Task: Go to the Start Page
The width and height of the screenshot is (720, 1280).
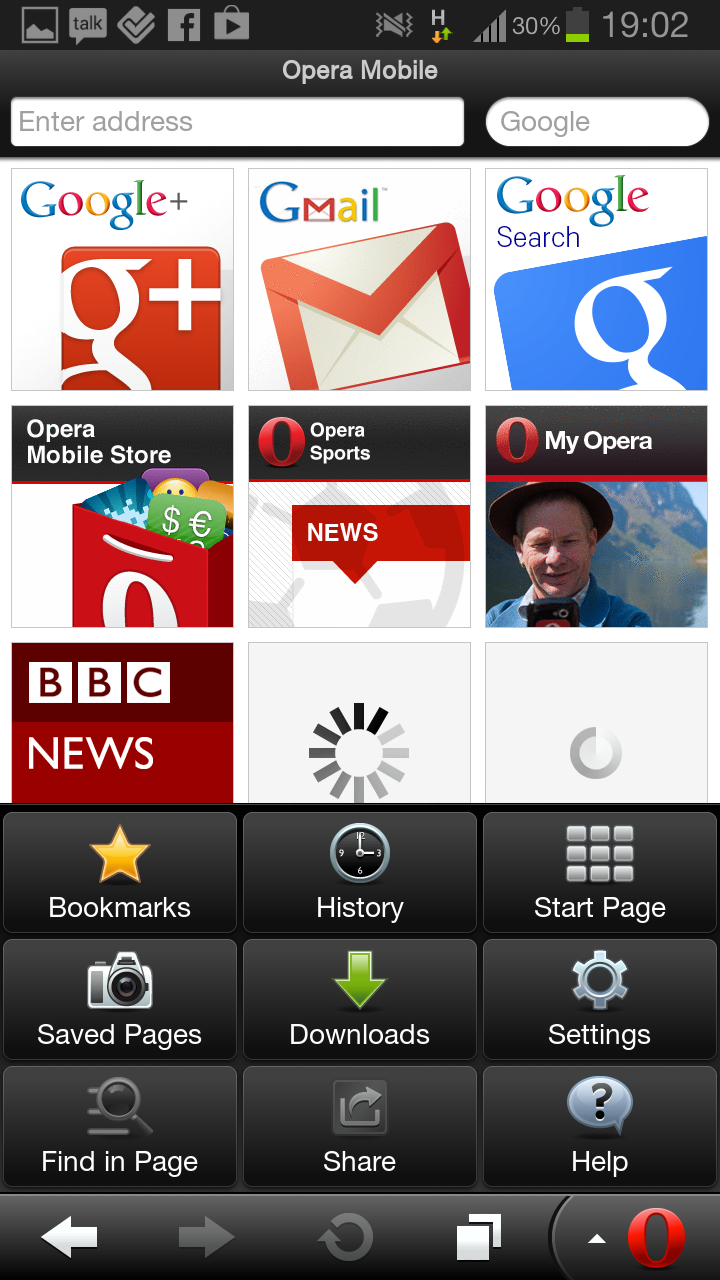Action: pyautogui.click(x=599, y=872)
